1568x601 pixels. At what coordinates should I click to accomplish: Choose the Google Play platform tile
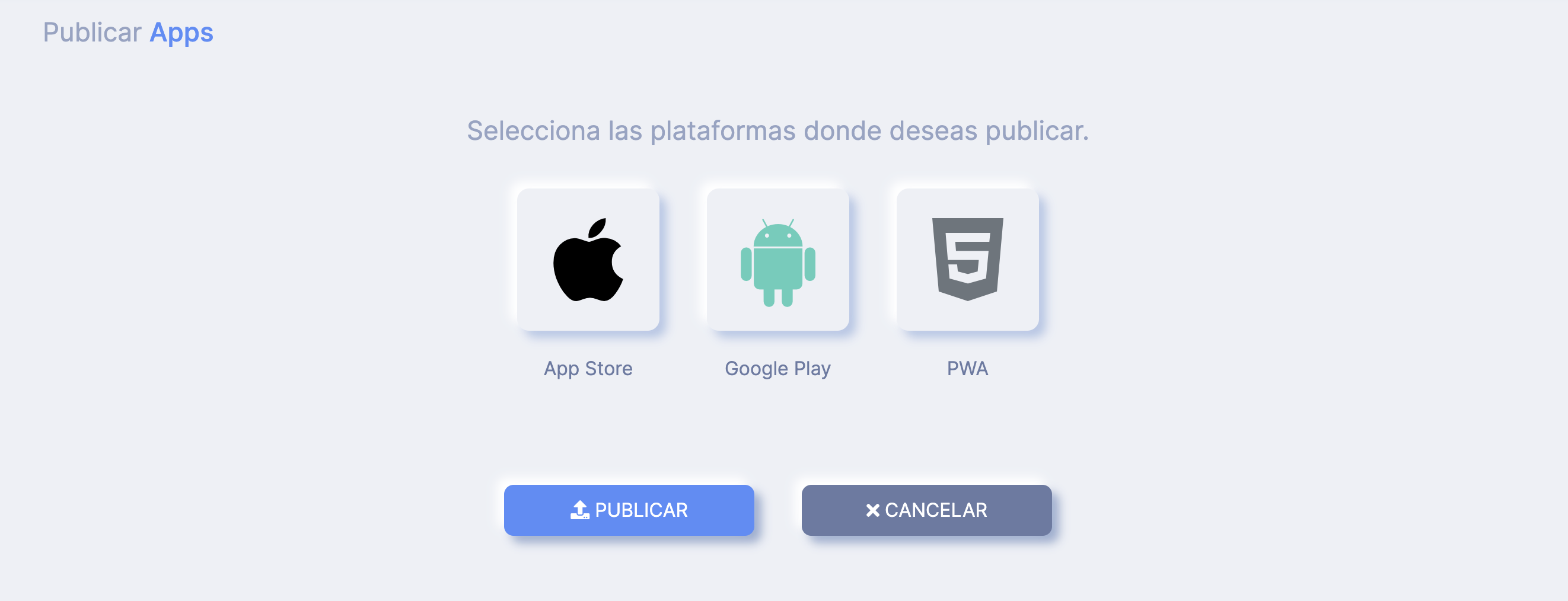click(x=777, y=260)
